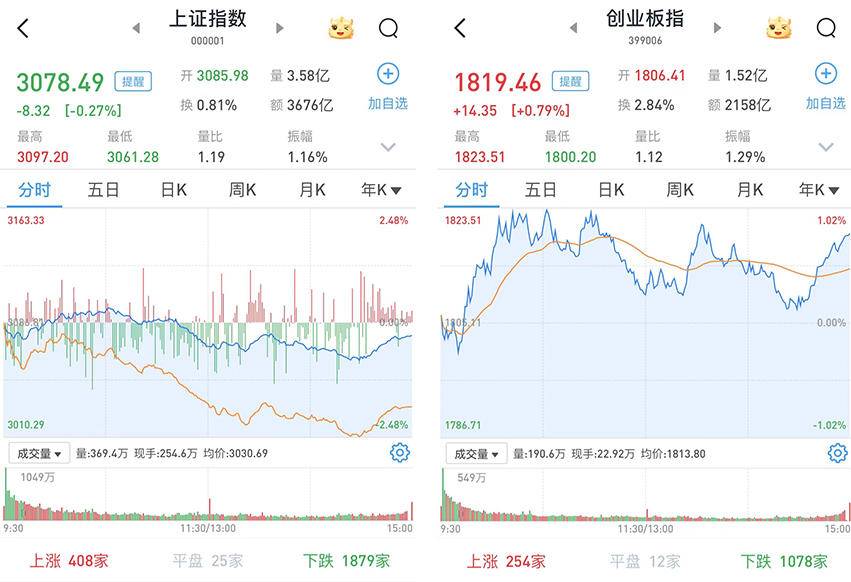Switch 创业板指 chart to 周K

[x=680, y=189]
